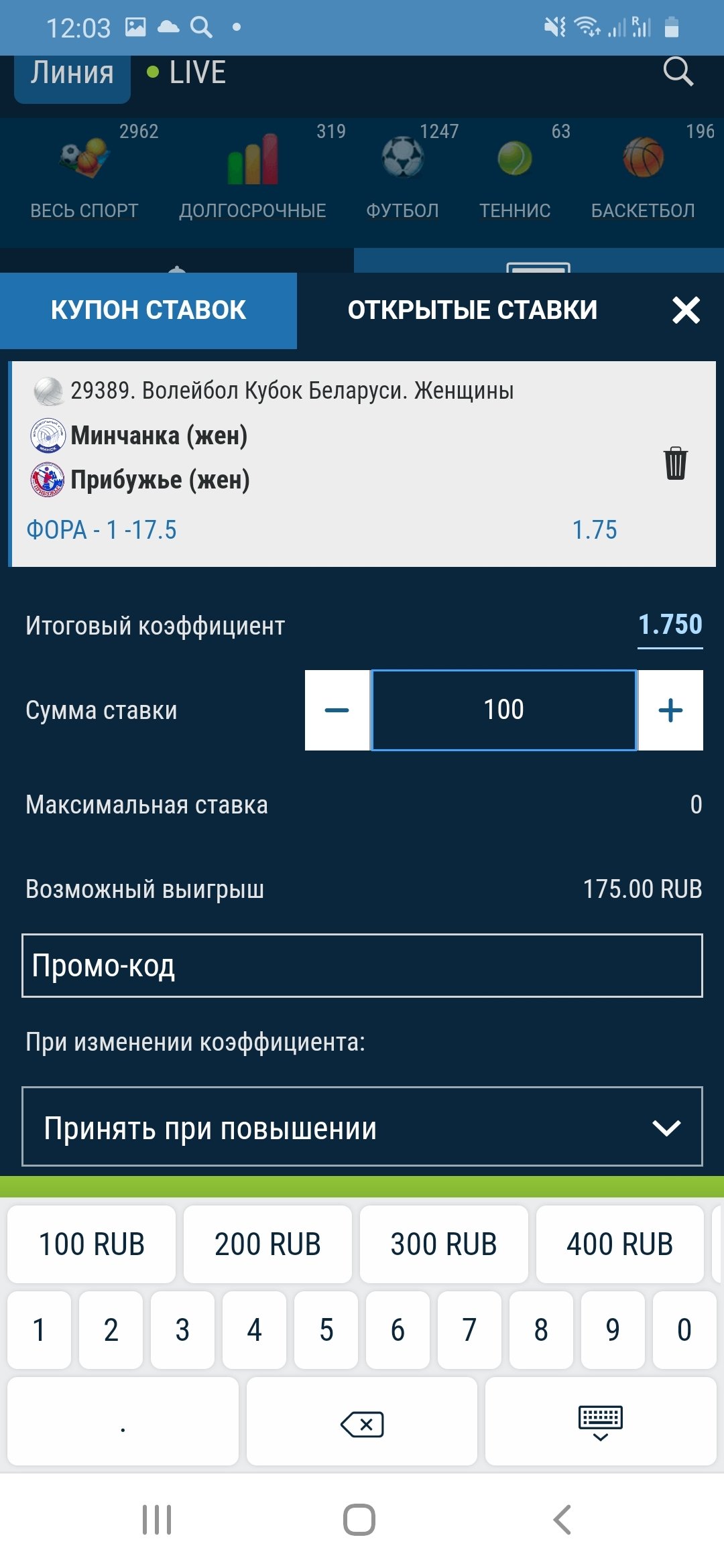724x1568 pixels.
Task: Increase the bet amount with plus
Action: click(670, 710)
